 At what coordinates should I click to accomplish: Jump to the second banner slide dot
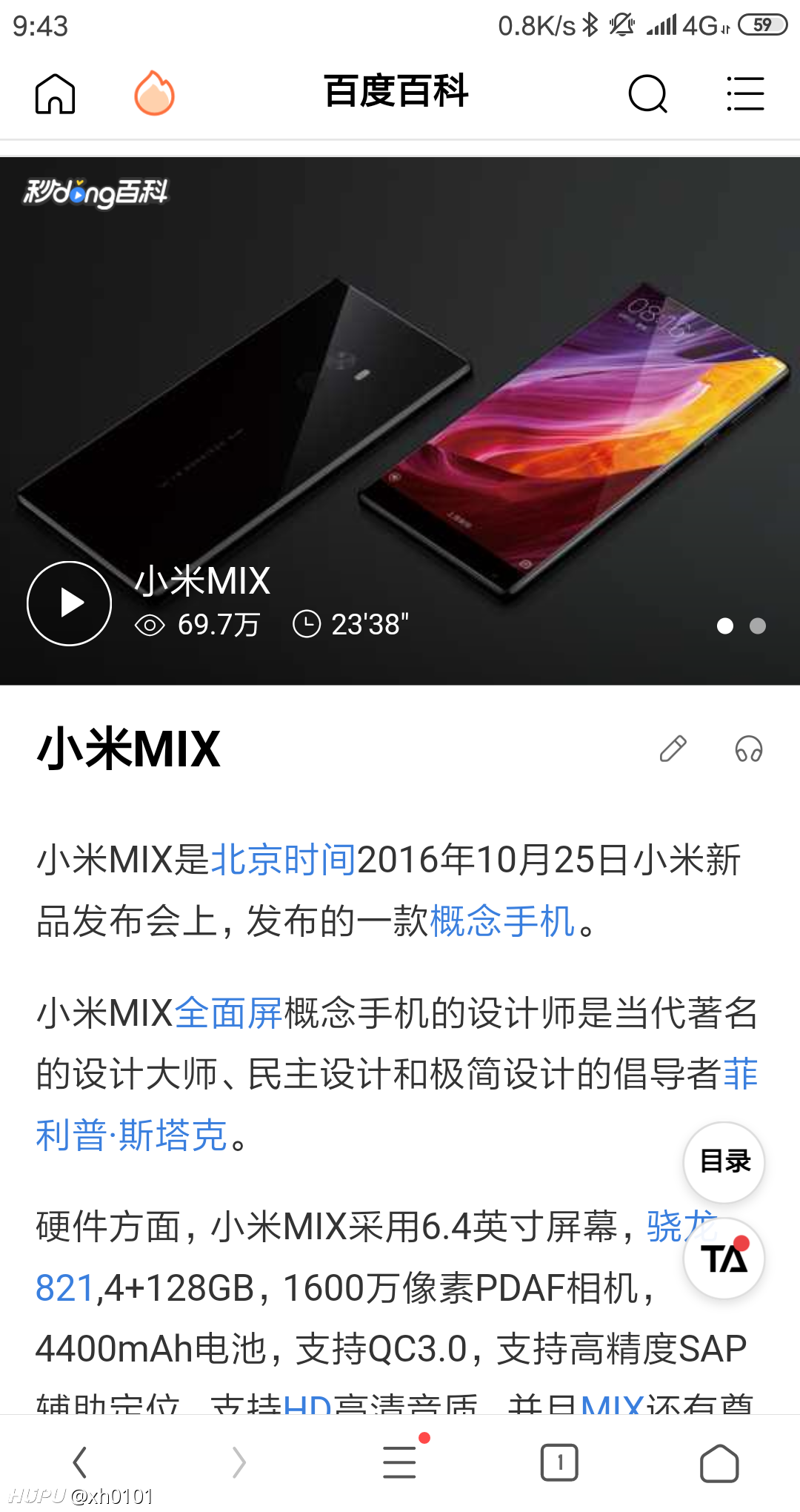click(758, 626)
